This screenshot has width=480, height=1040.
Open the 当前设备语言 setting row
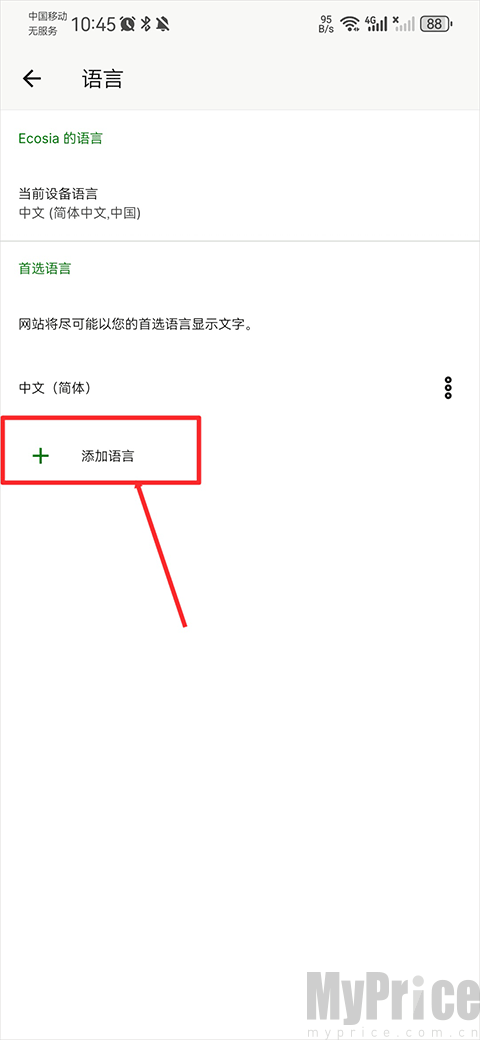tap(240, 203)
